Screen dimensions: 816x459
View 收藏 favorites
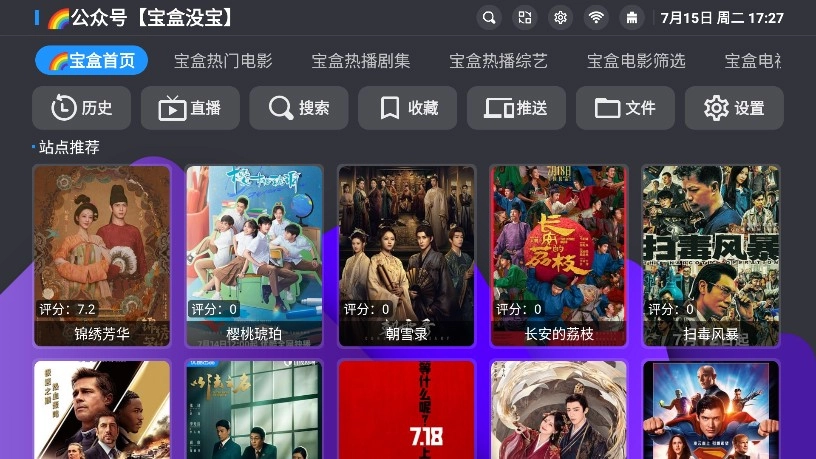[408, 108]
